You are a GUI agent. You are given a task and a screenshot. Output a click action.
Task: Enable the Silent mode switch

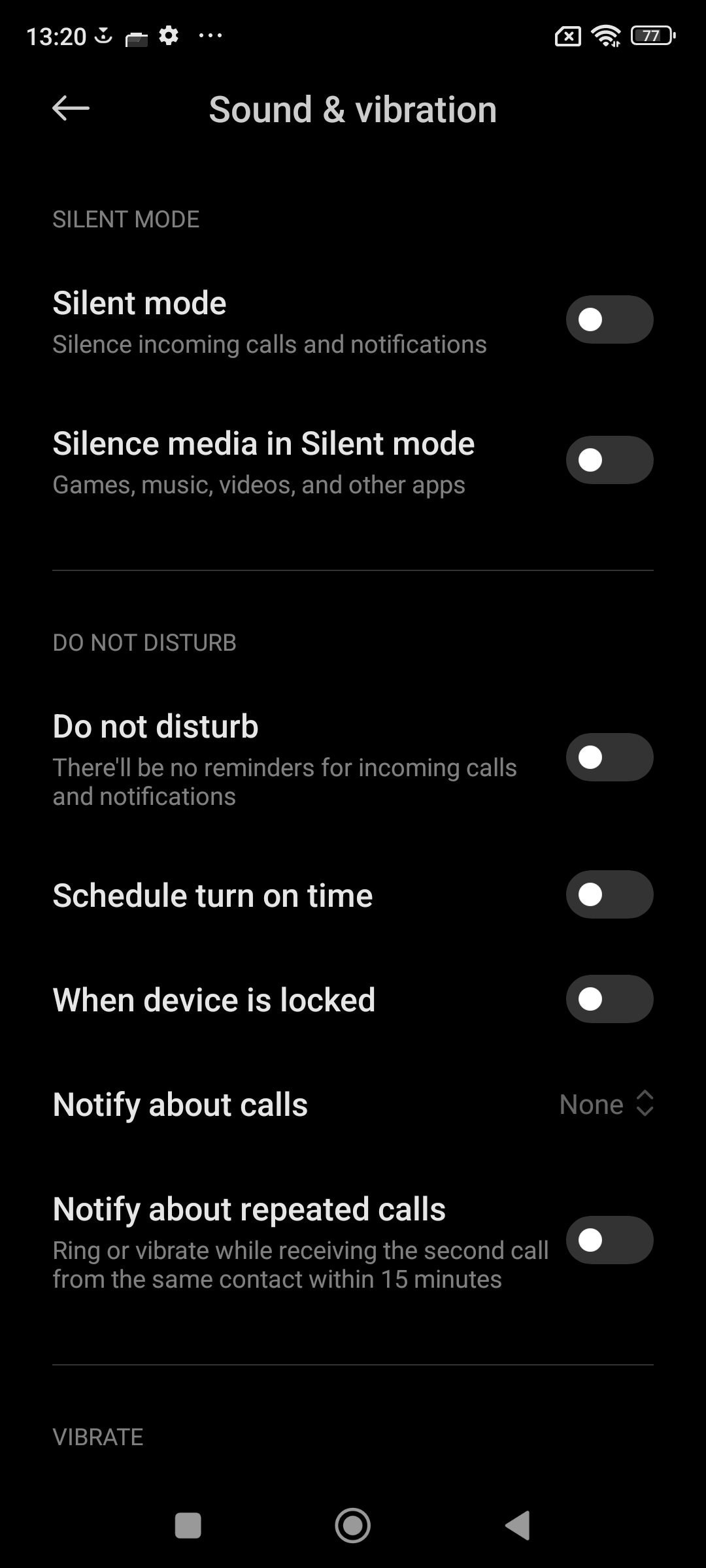click(609, 319)
